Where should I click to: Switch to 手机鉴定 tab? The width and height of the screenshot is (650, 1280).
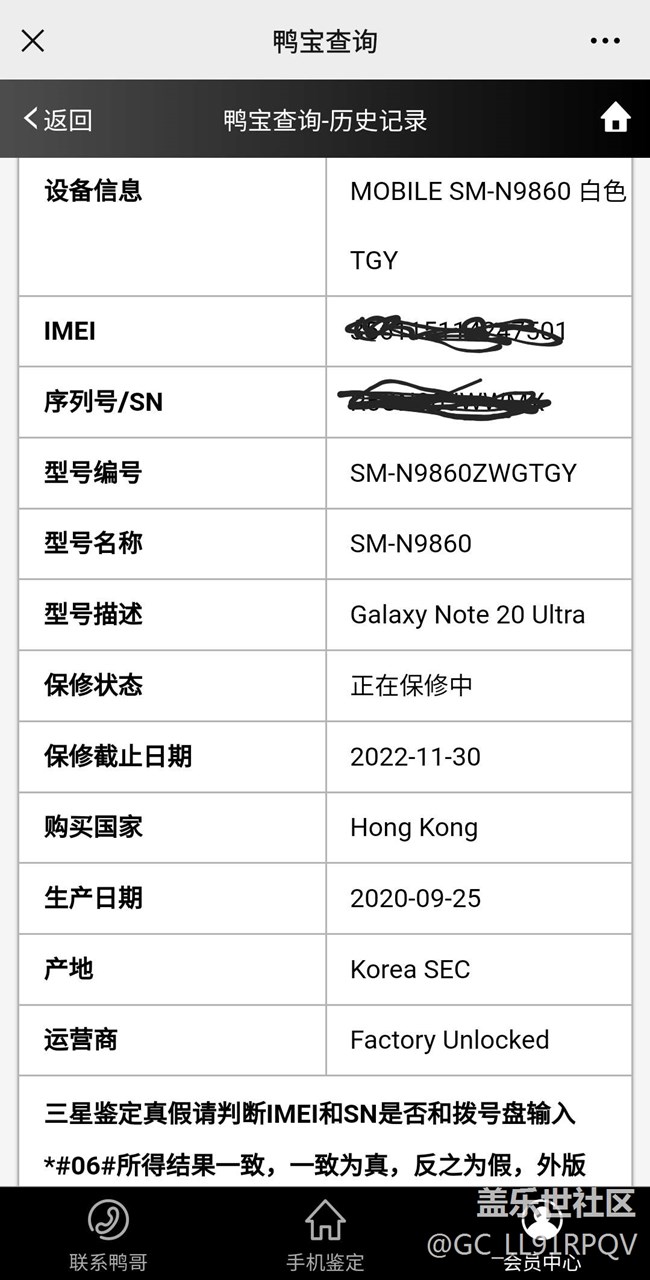(325, 1234)
